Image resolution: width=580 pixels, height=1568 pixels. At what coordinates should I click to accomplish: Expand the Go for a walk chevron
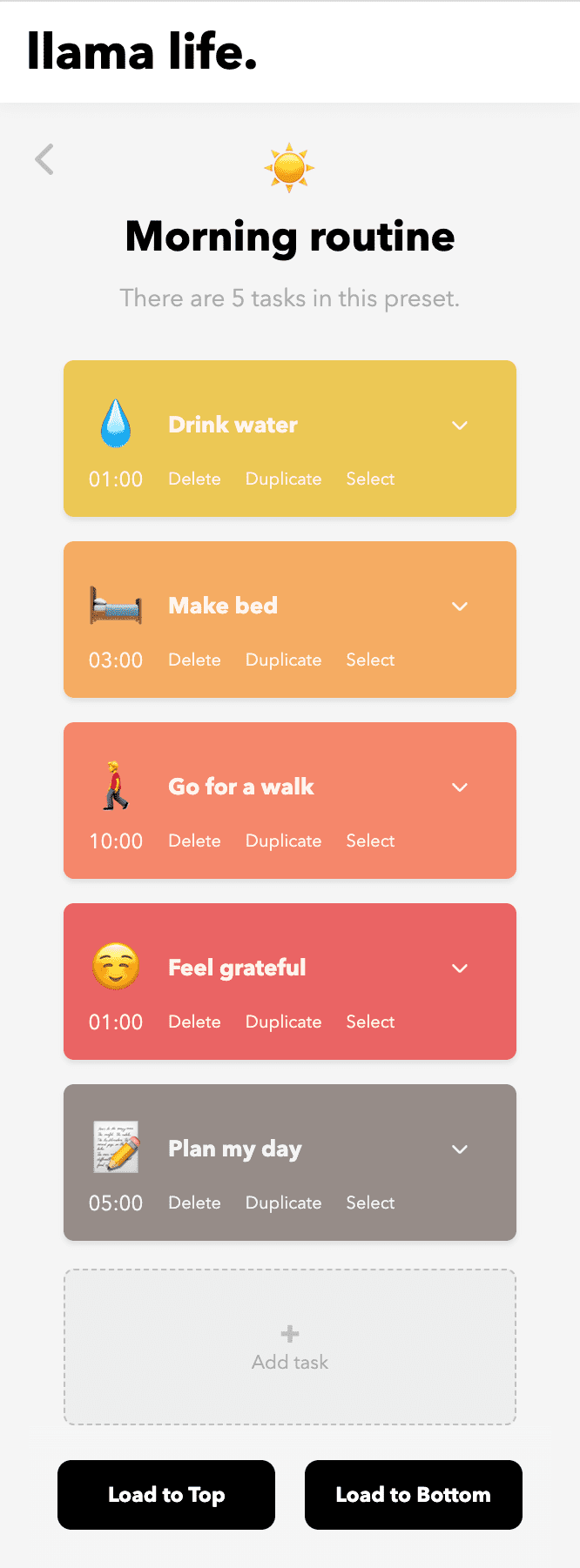click(460, 787)
